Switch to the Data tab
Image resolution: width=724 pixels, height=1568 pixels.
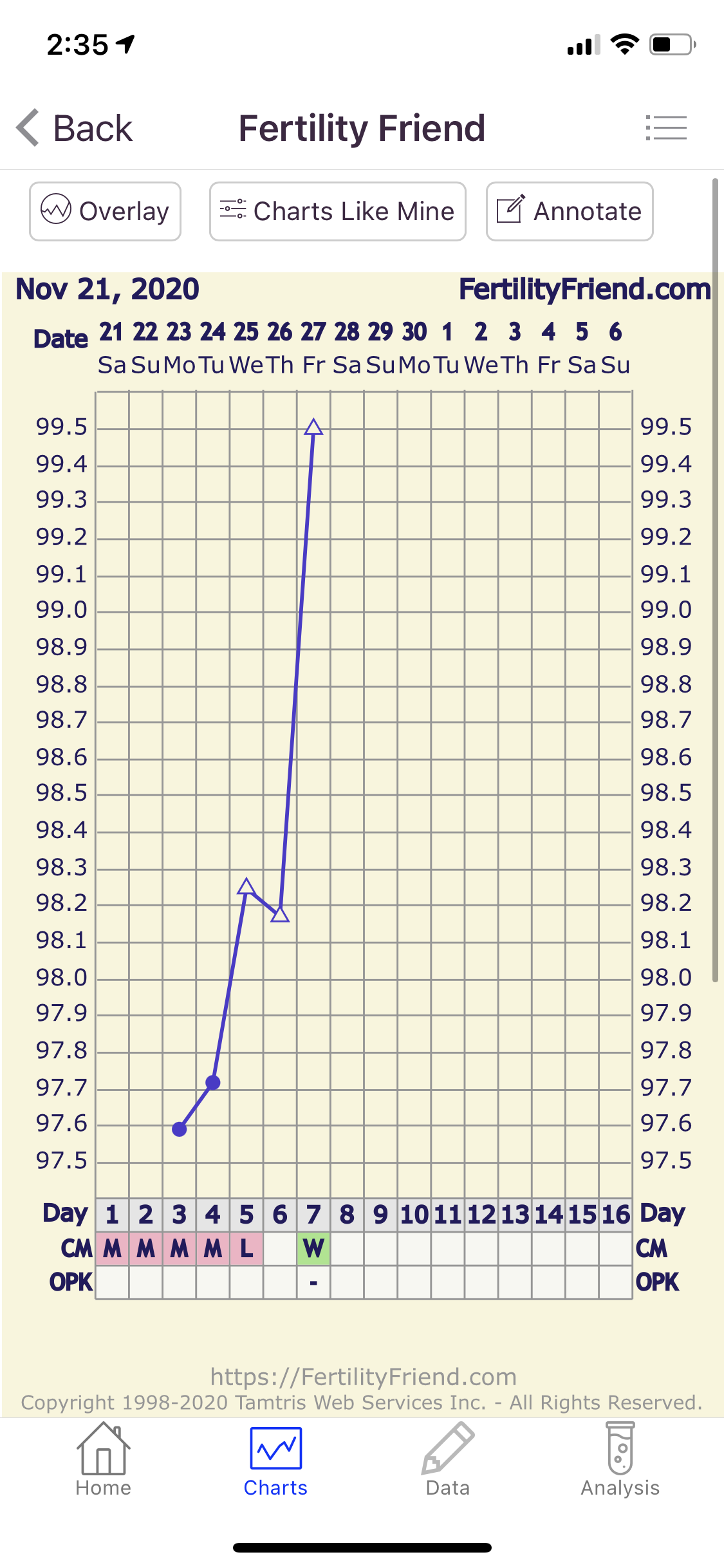pyautogui.click(x=448, y=1460)
